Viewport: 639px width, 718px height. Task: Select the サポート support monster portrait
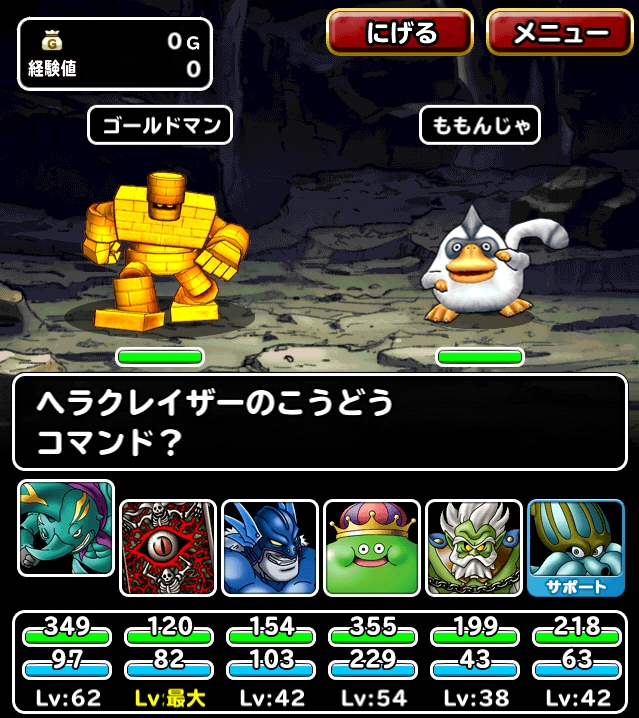click(575, 548)
